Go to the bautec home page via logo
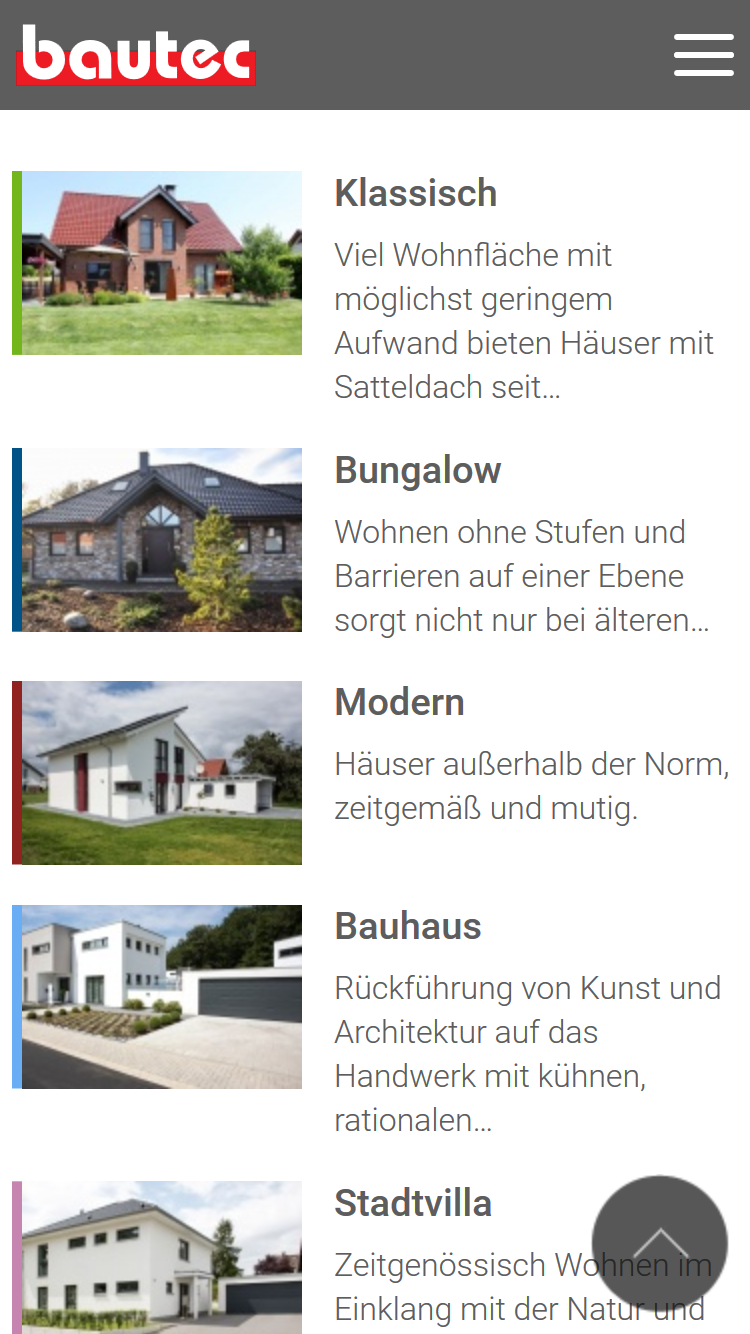This screenshot has height=1334, width=750. pyautogui.click(x=136, y=54)
